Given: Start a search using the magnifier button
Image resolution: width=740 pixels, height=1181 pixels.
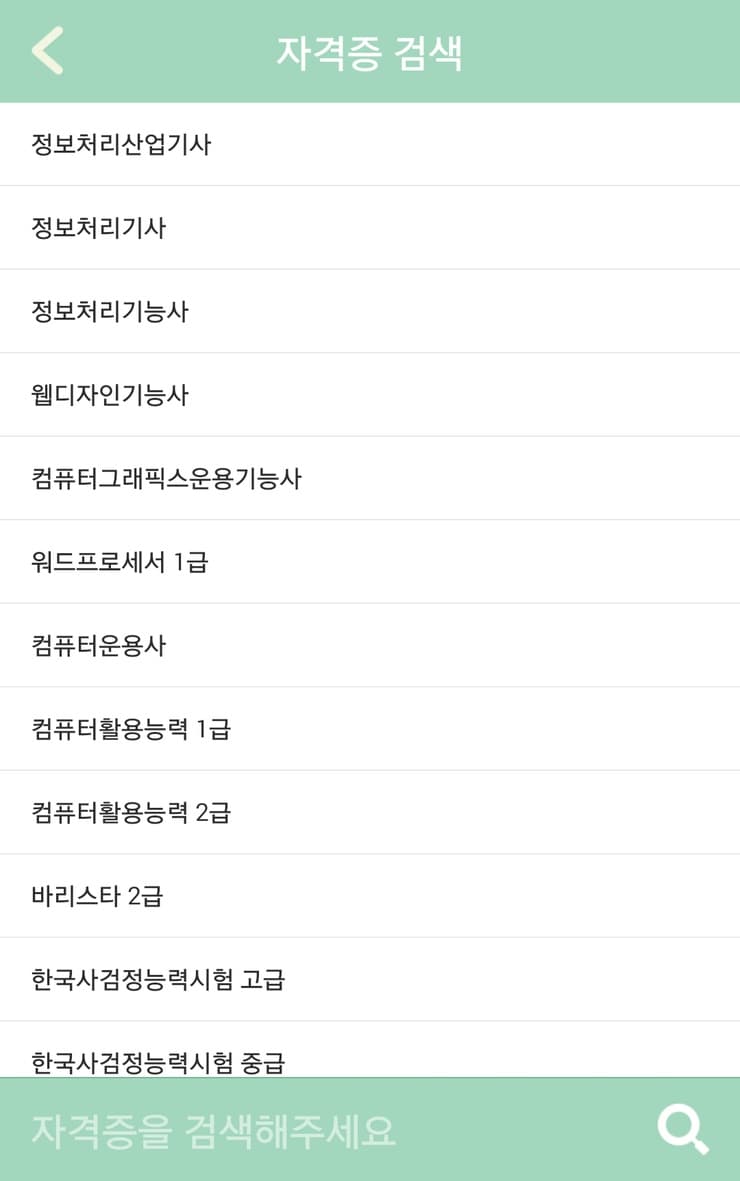Looking at the screenshot, I should tap(681, 1127).
